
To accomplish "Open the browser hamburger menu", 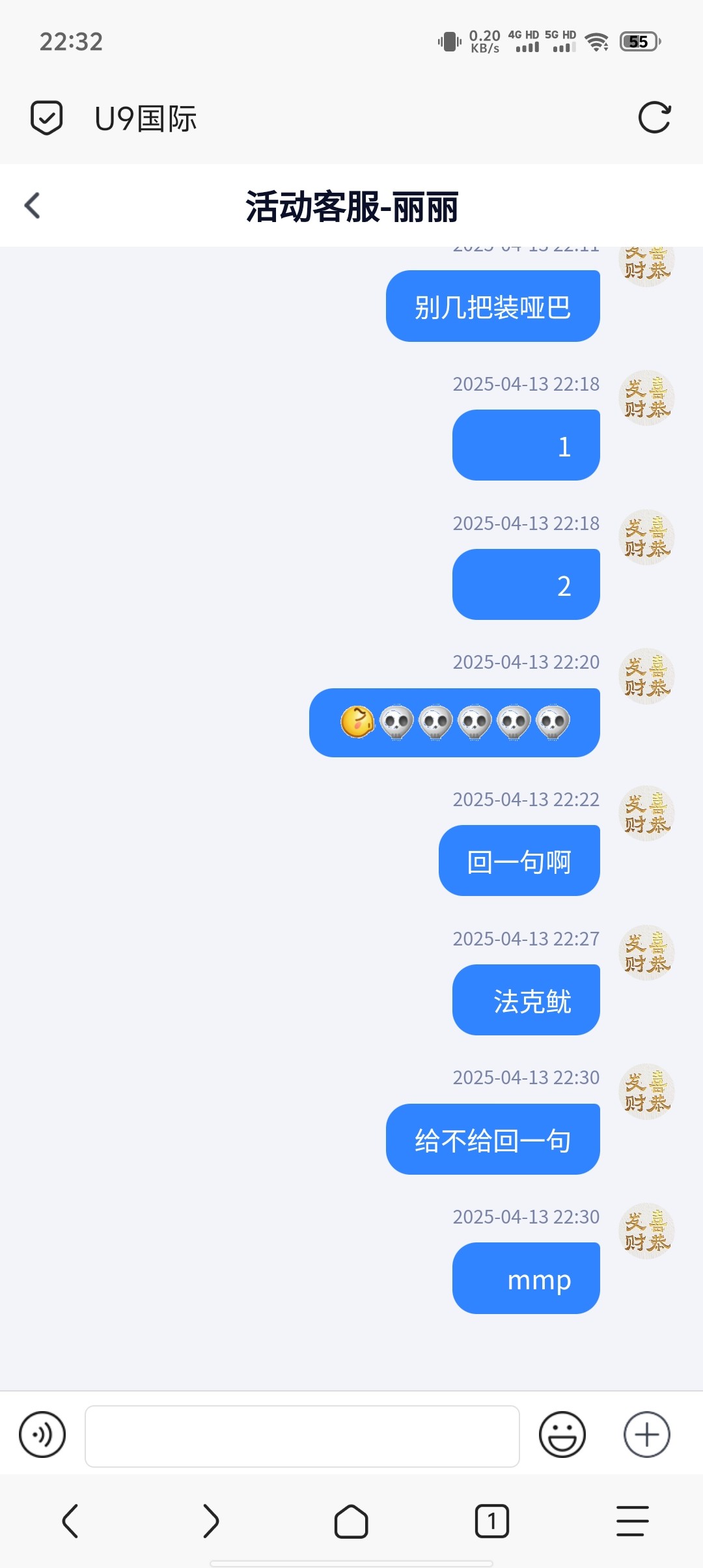I will coord(632,1521).
